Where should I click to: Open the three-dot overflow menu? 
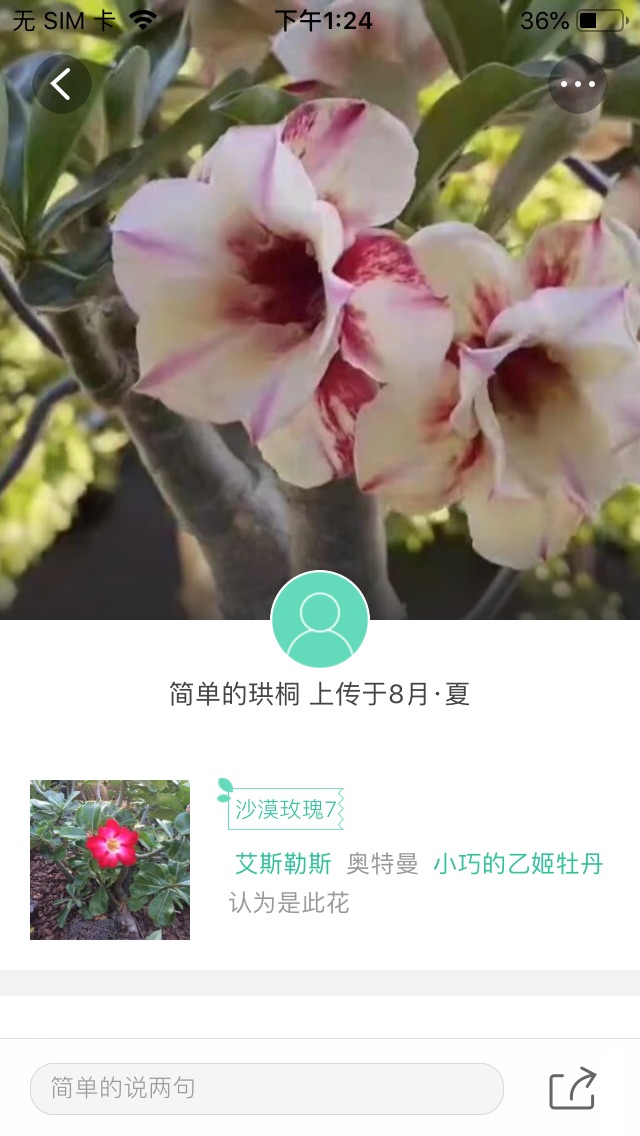[x=577, y=85]
